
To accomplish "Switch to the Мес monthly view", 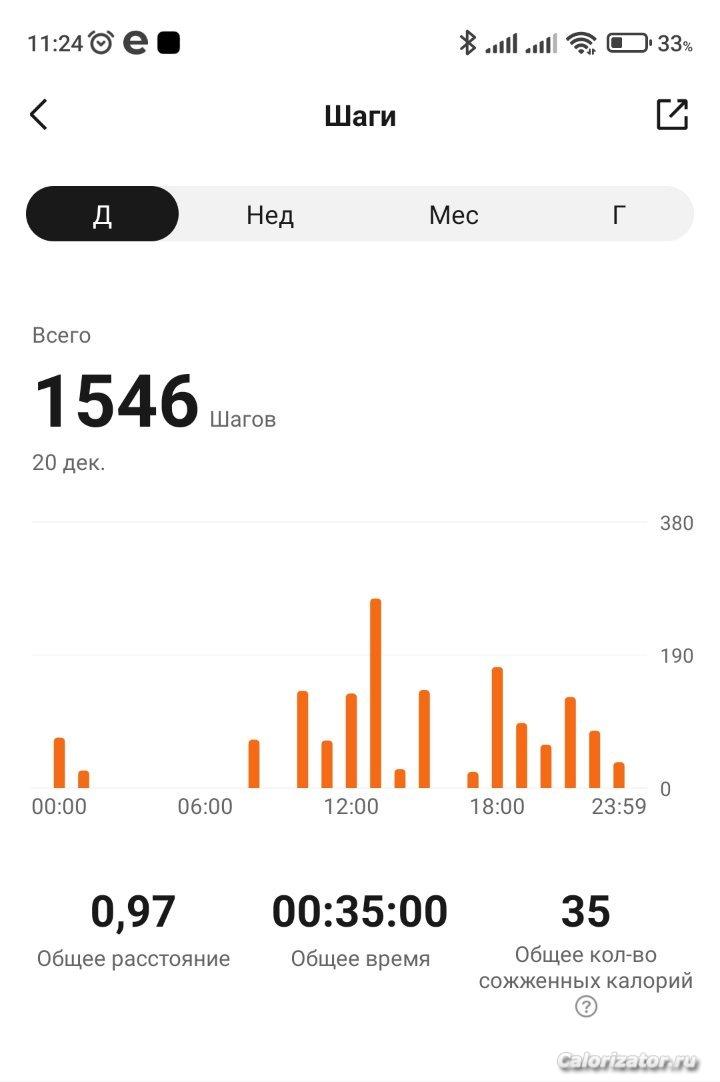I will point(454,215).
